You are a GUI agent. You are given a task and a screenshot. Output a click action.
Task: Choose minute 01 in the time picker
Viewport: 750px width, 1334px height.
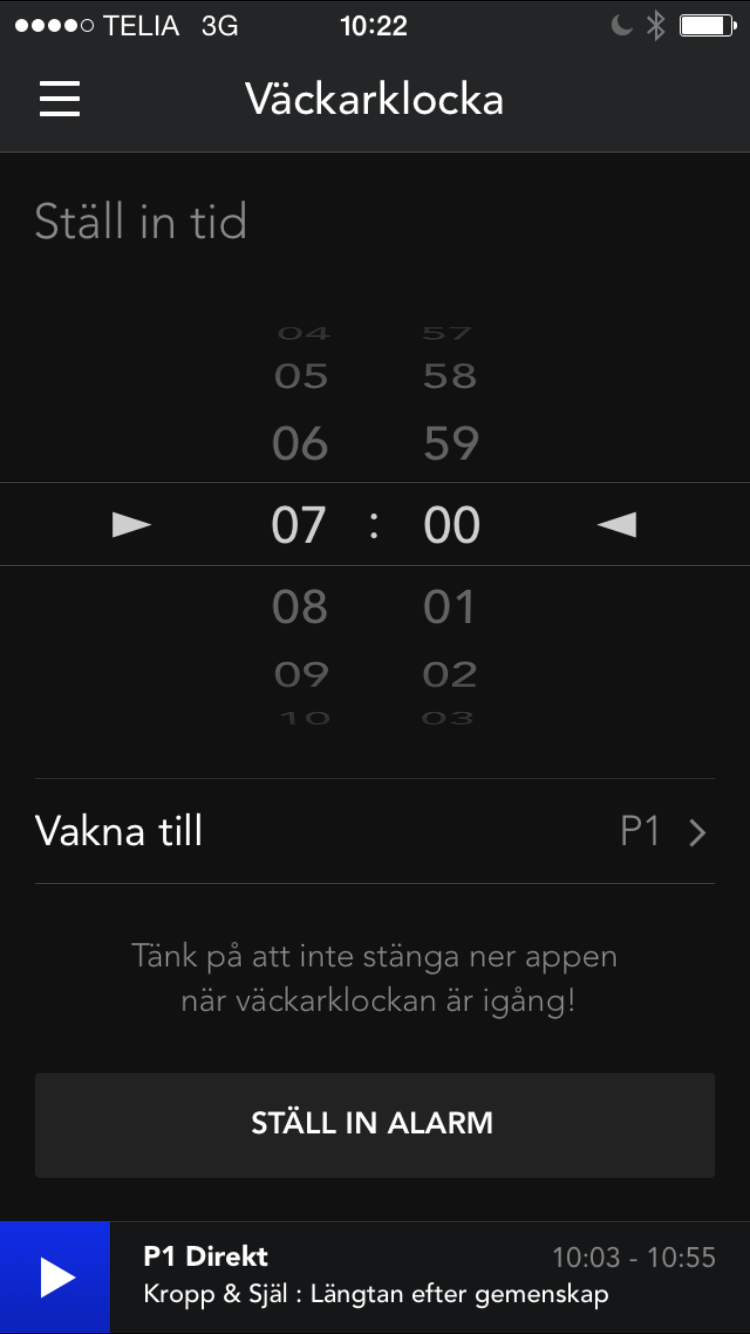coord(450,607)
